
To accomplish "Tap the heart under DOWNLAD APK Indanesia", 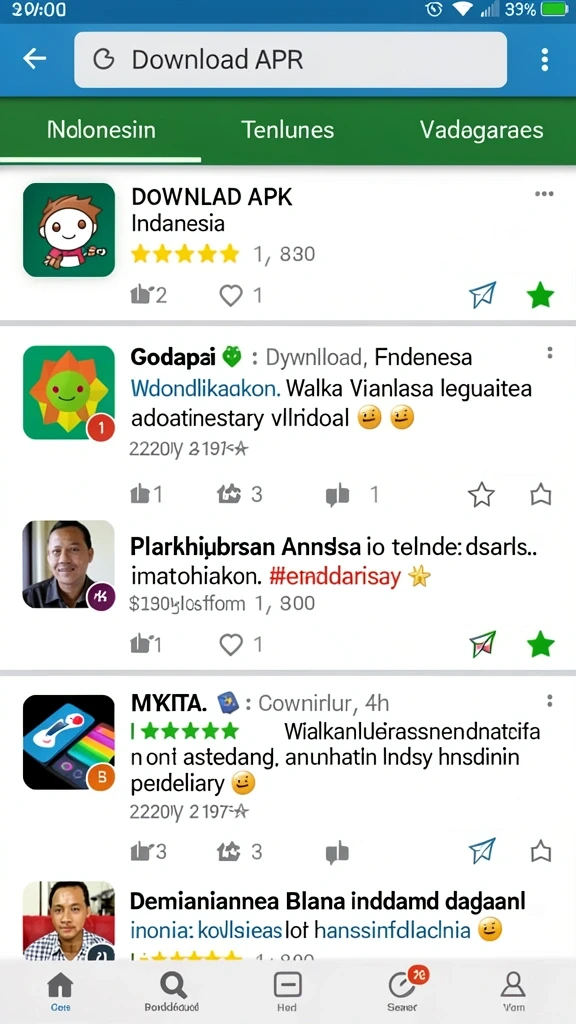I will pyautogui.click(x=231, y=296).
